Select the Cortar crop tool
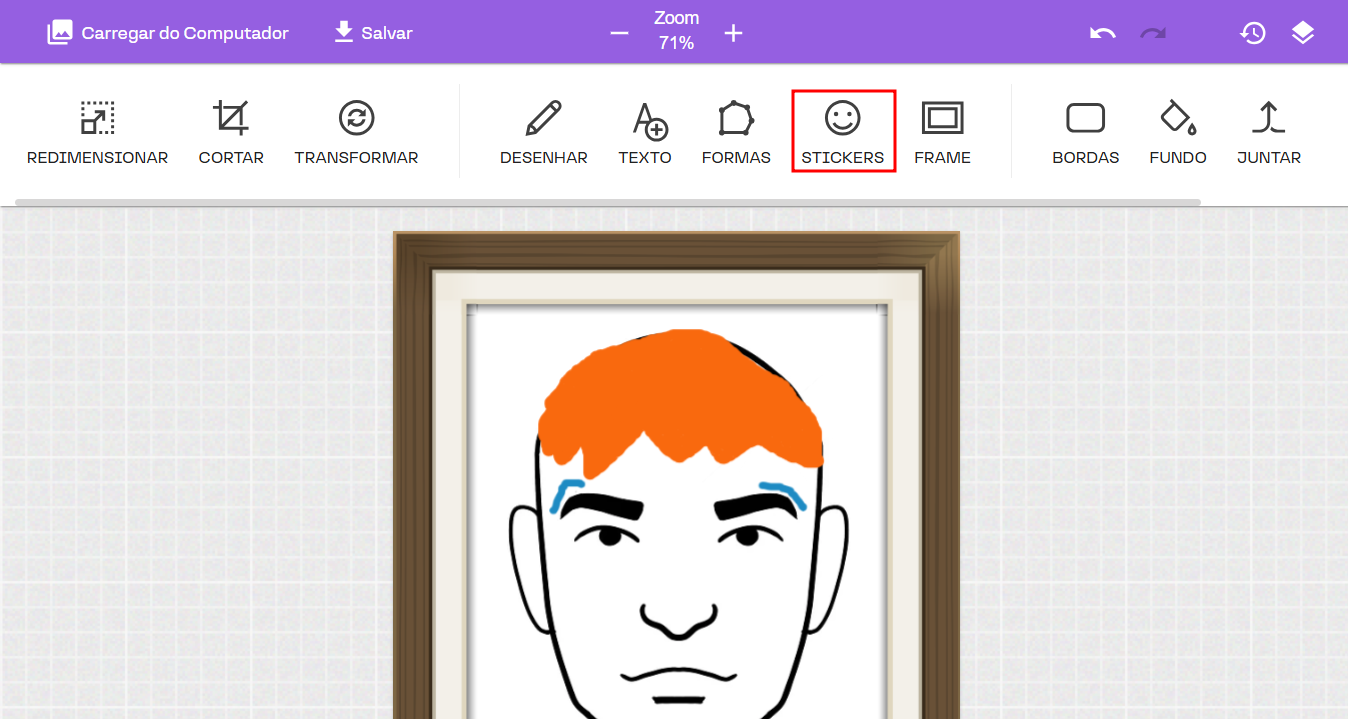Screen dimensions: 1348x719 pos(231,131)
